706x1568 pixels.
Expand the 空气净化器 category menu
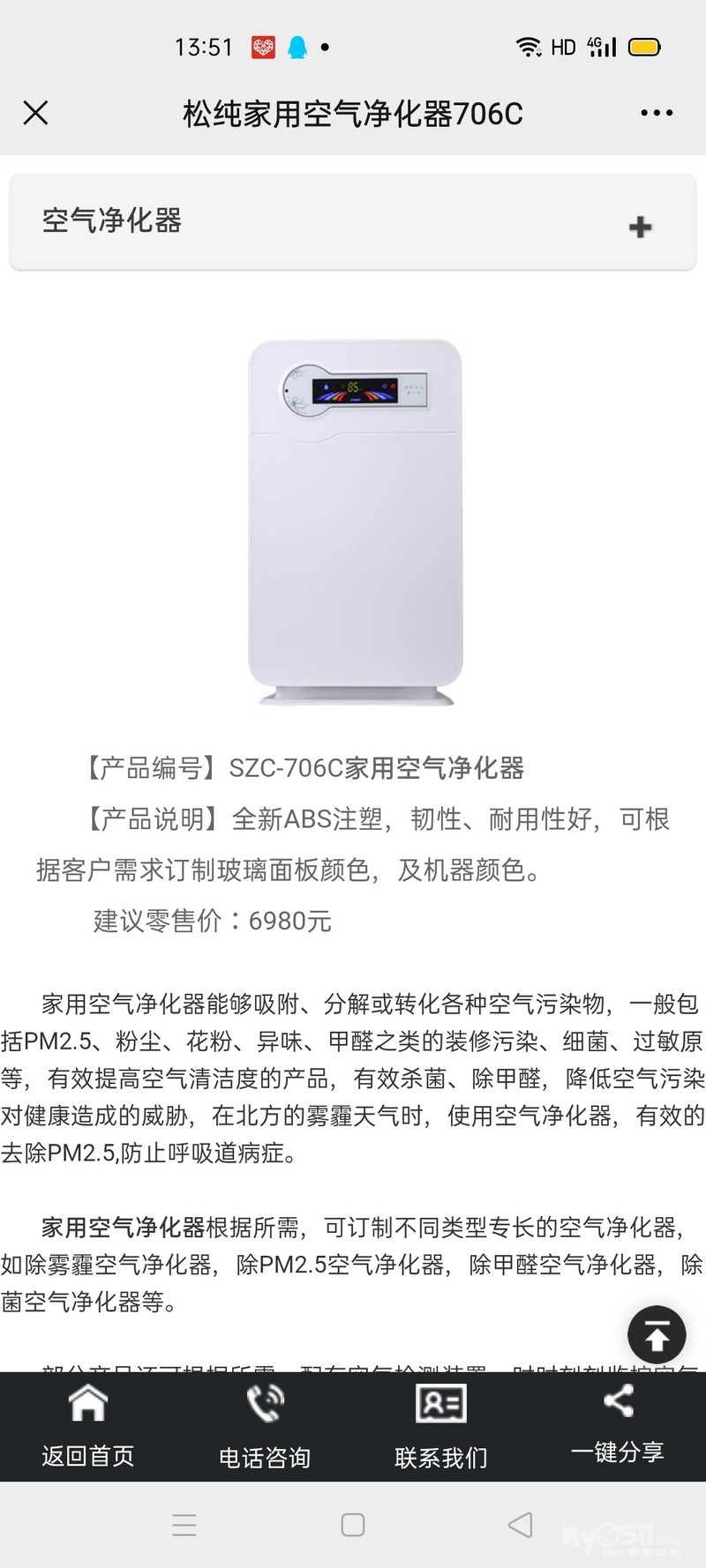[x=640, y=227]
